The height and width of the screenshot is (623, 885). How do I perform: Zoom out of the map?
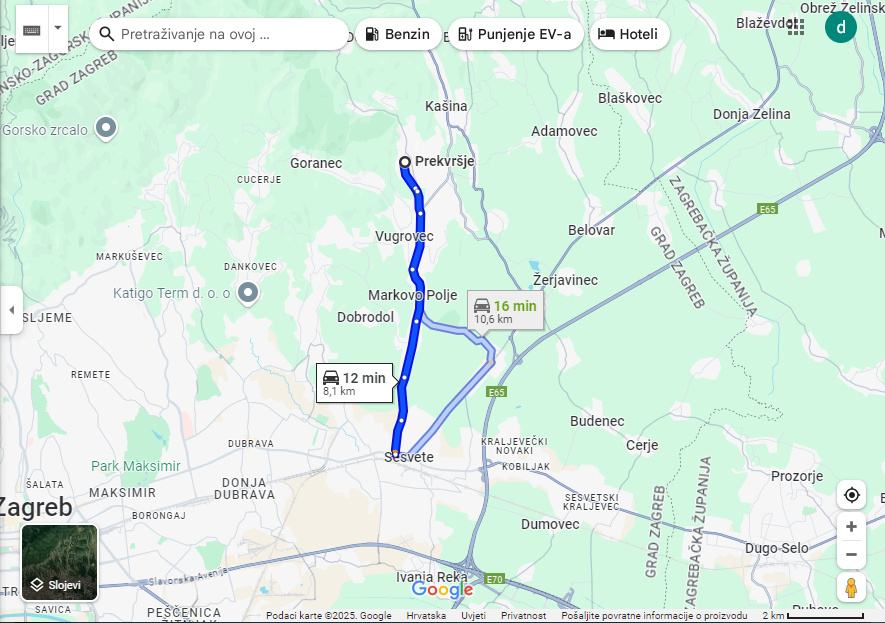(x=851, y=554)
